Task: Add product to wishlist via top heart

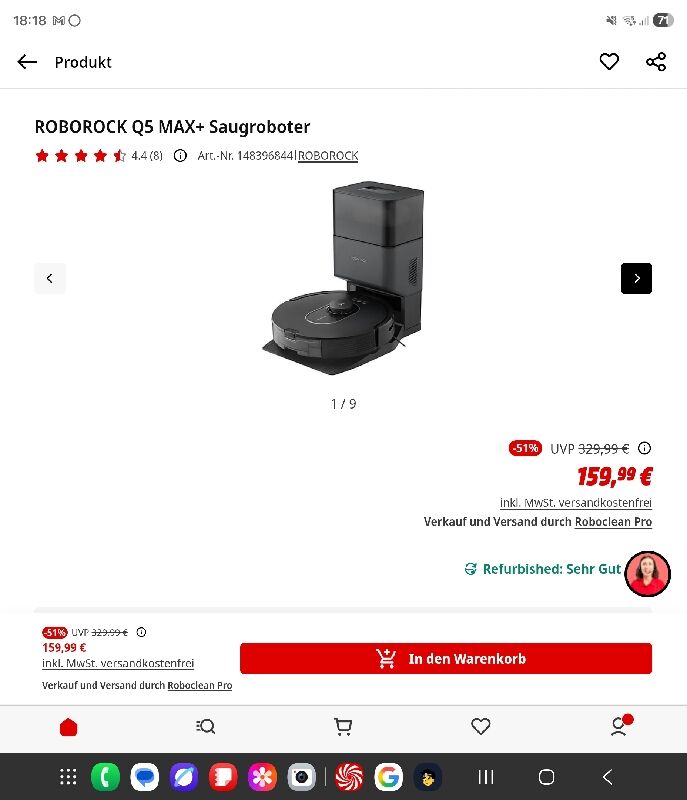Action: tap(609, 62)
